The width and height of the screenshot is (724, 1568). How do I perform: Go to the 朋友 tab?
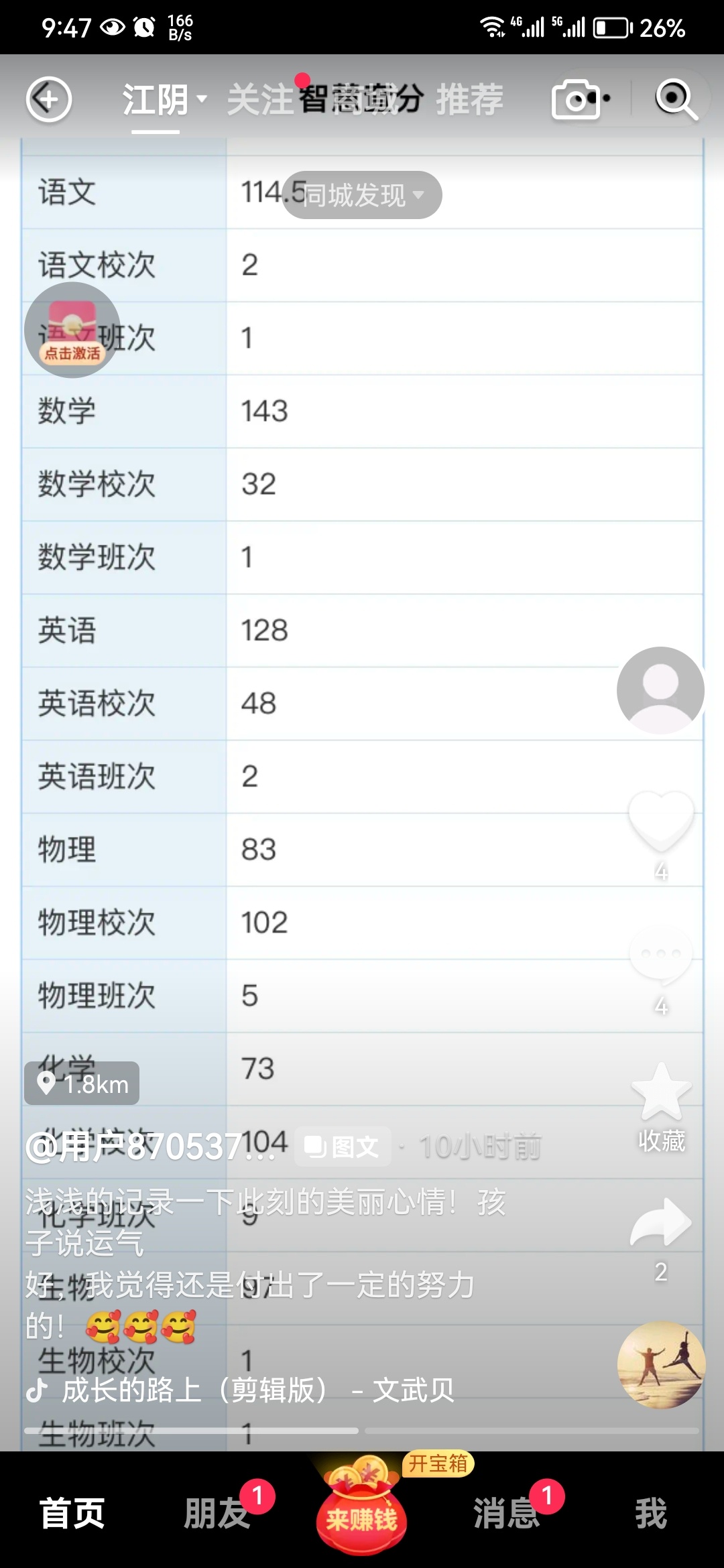tap(216, 1513)
